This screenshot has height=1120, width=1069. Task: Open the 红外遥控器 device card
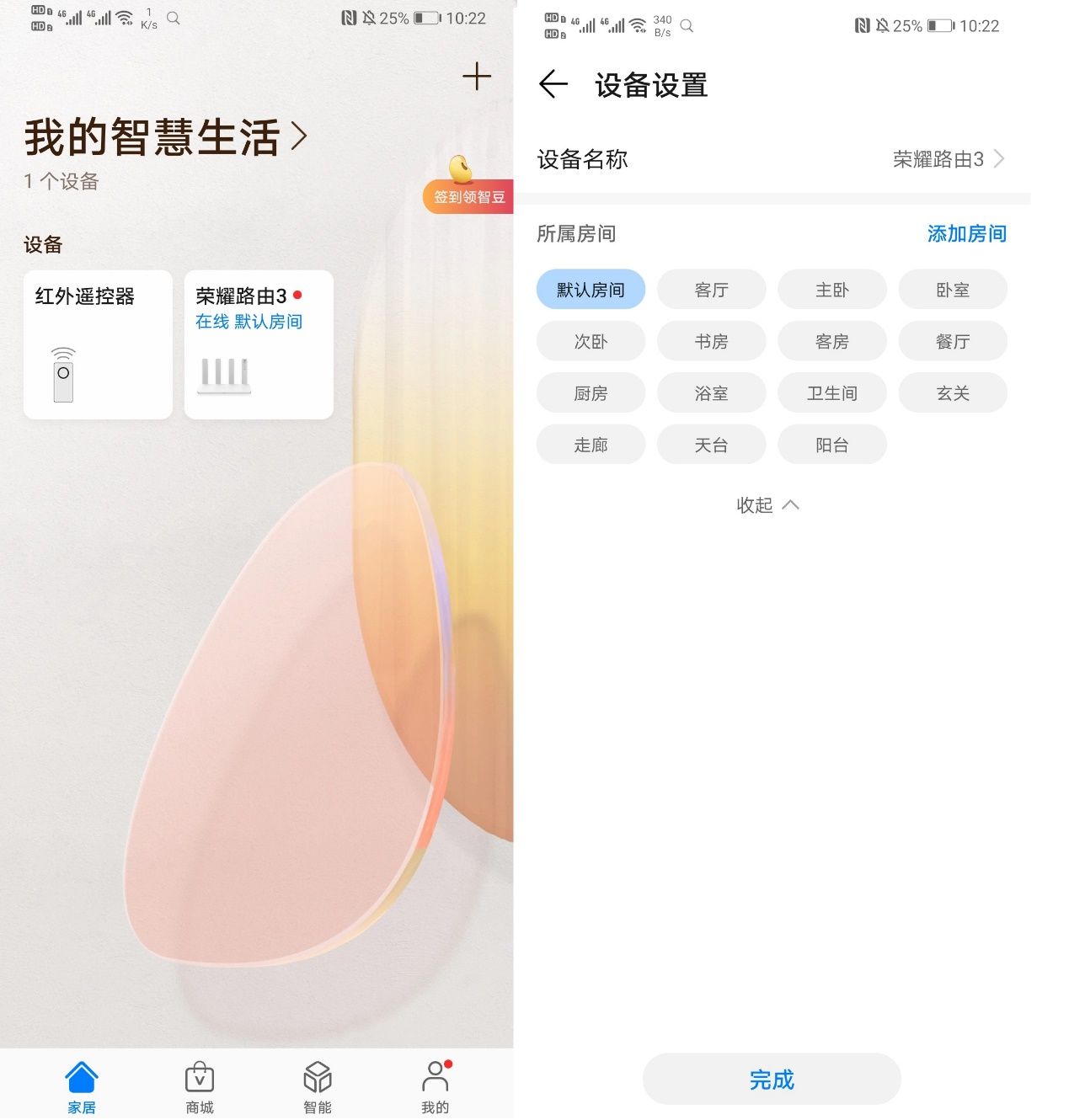pyautogui.click(x=98, y=344)
